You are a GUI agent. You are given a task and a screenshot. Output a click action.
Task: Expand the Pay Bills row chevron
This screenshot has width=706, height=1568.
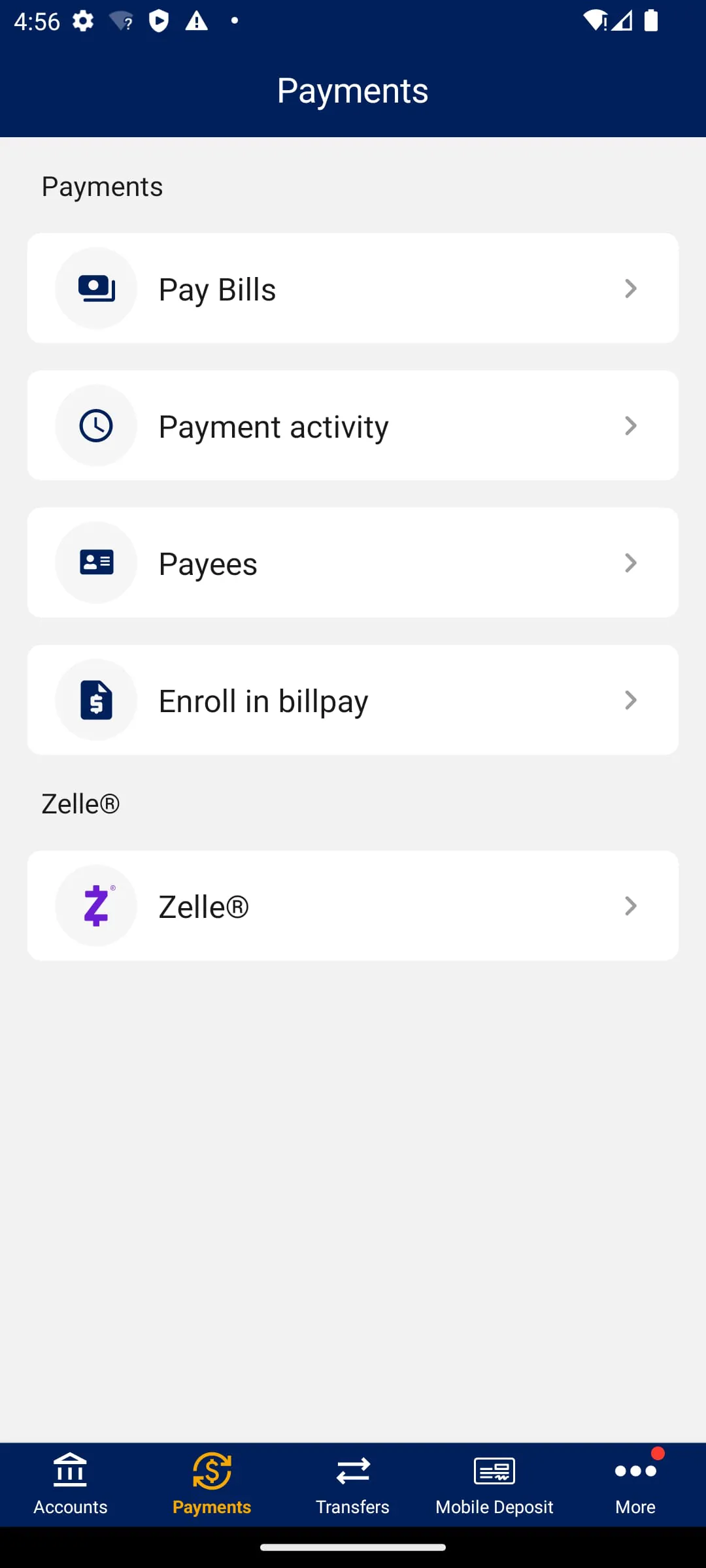point(630,287)
